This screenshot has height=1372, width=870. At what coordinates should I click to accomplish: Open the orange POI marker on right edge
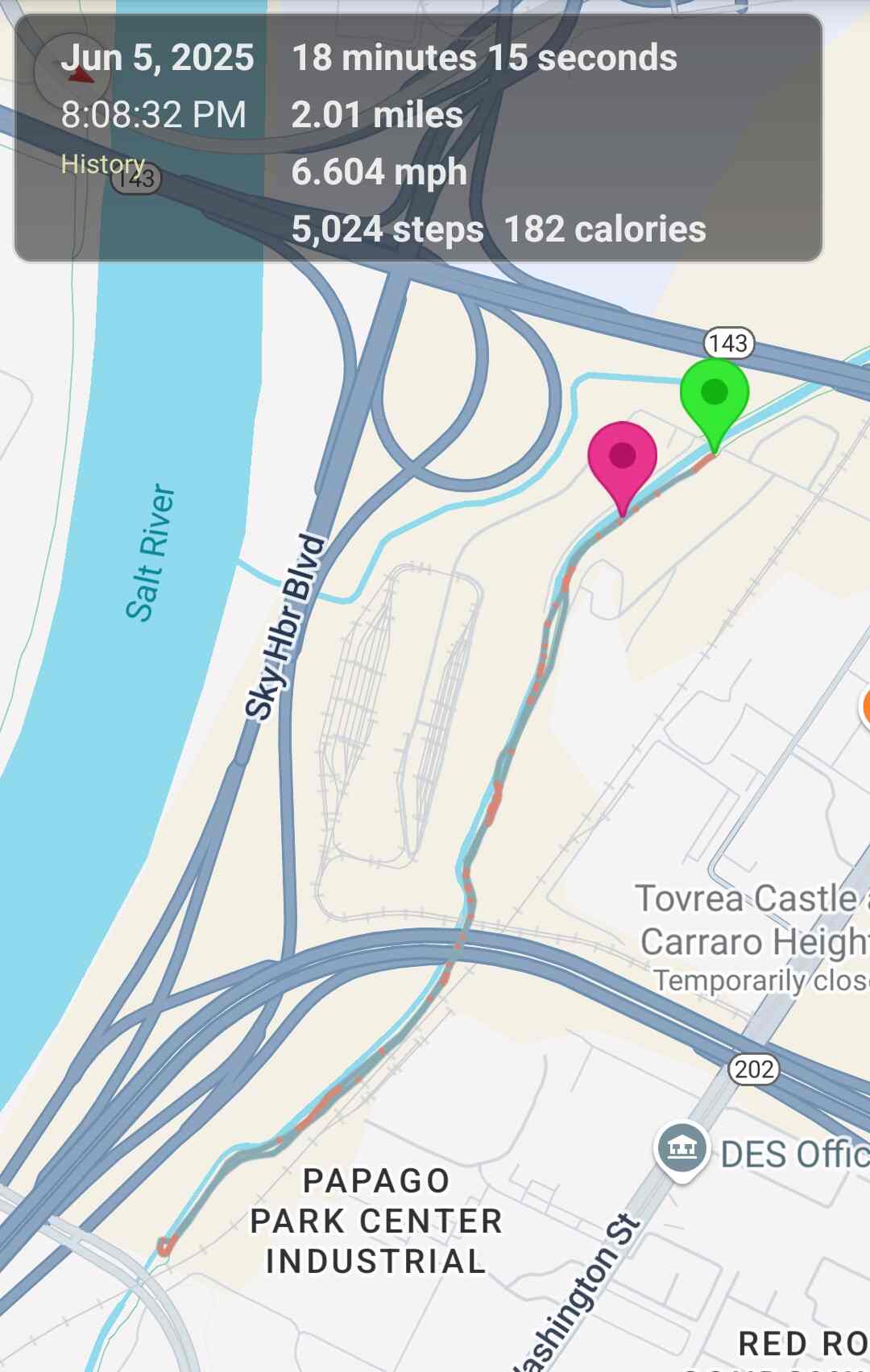tap(866, 709)
